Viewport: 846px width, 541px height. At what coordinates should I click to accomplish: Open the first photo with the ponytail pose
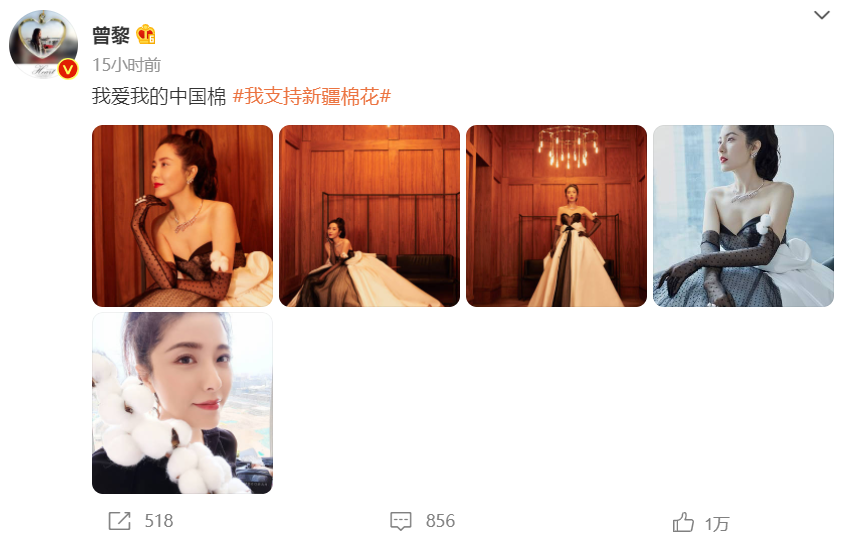[182, 215]
